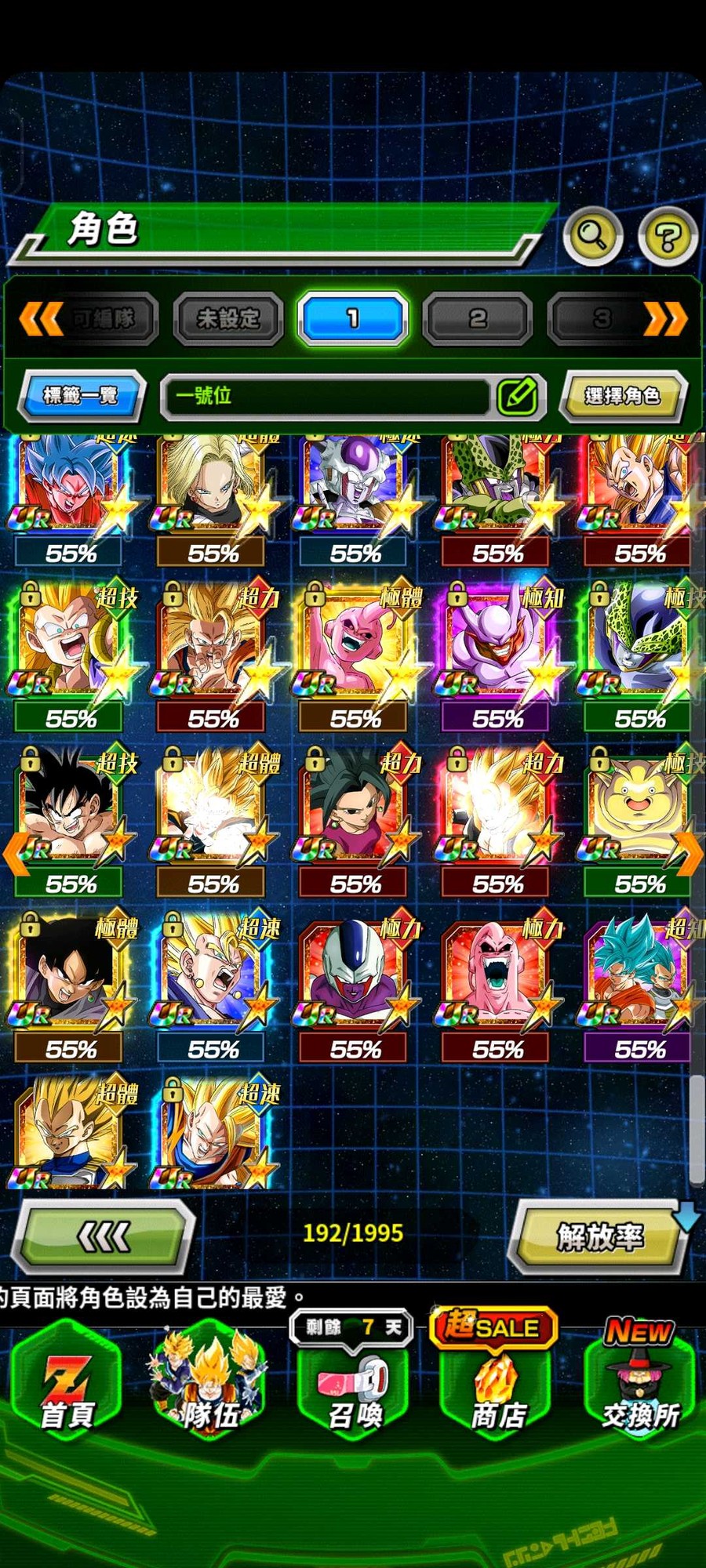Image resolution: width=706 pixels, height=1568 pixels.
Task: Tap the 選擇角色 button
Action: coord(623,396)
